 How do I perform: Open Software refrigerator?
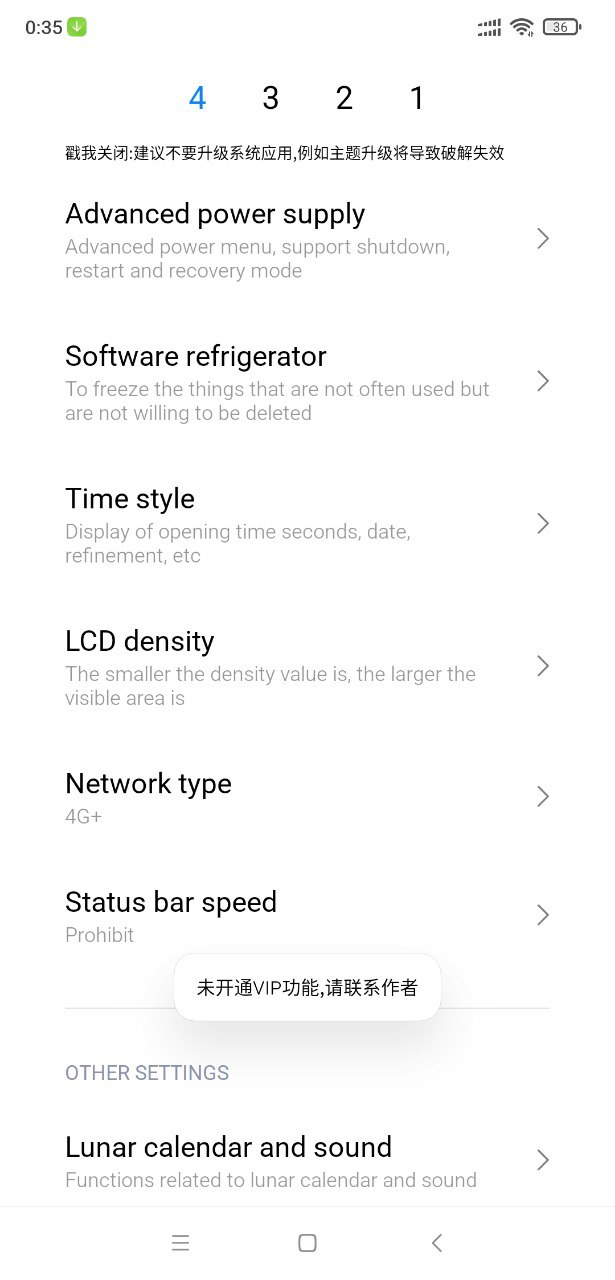pos(307,382)
